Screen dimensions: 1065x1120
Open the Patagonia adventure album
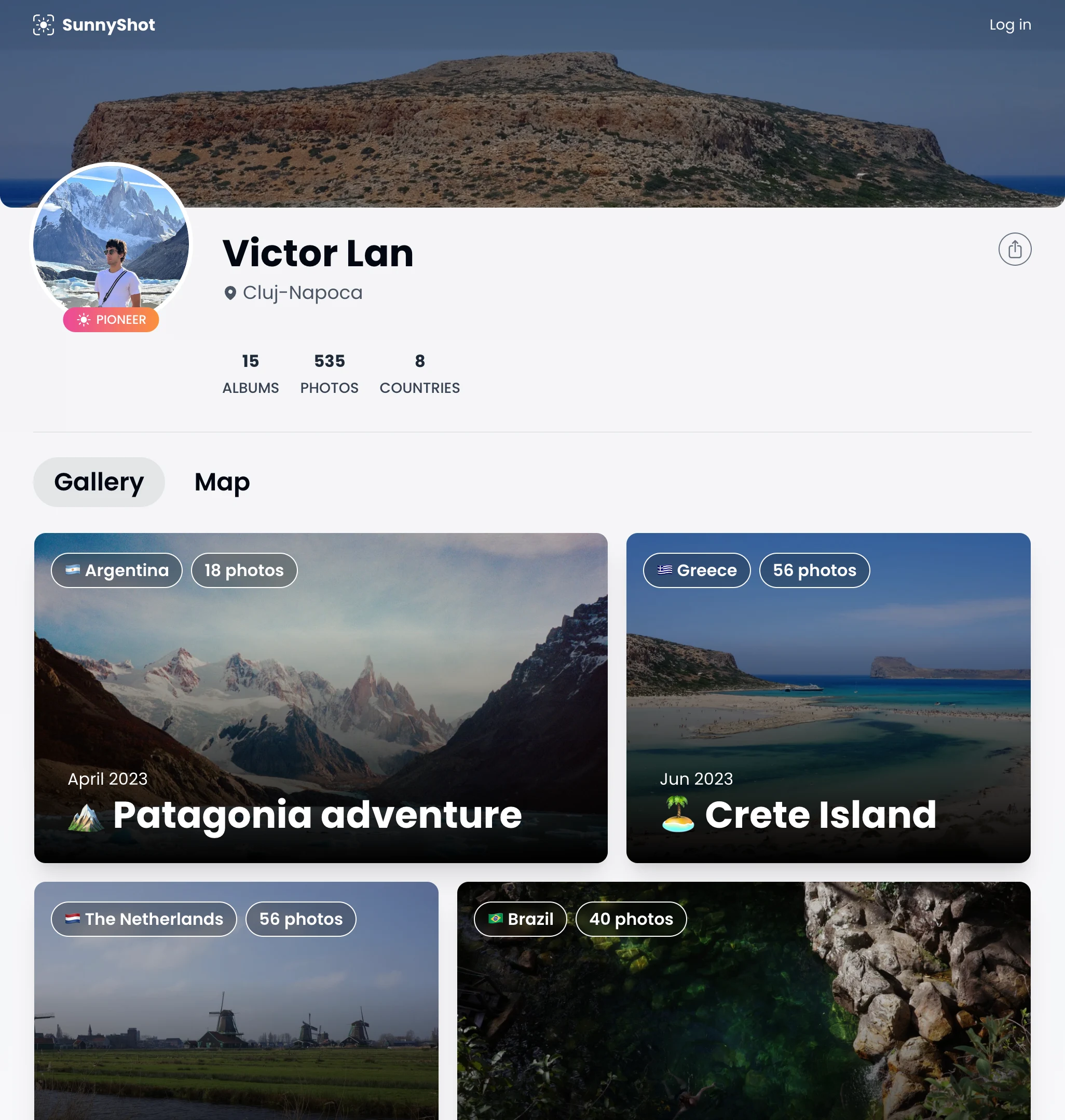coord(321,698)
